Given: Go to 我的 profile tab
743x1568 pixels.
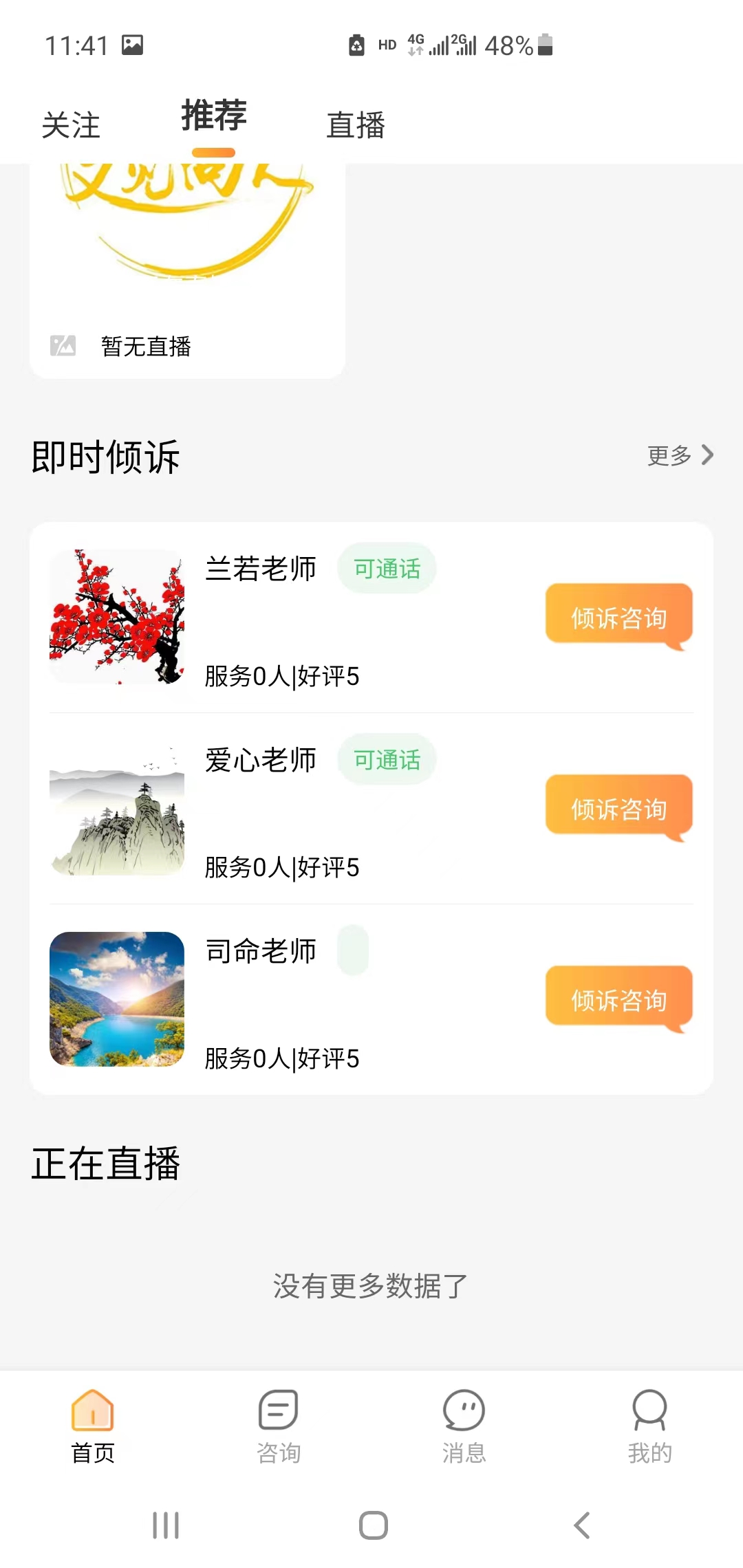Looking at the screenshot, I should coord(649,1426).
